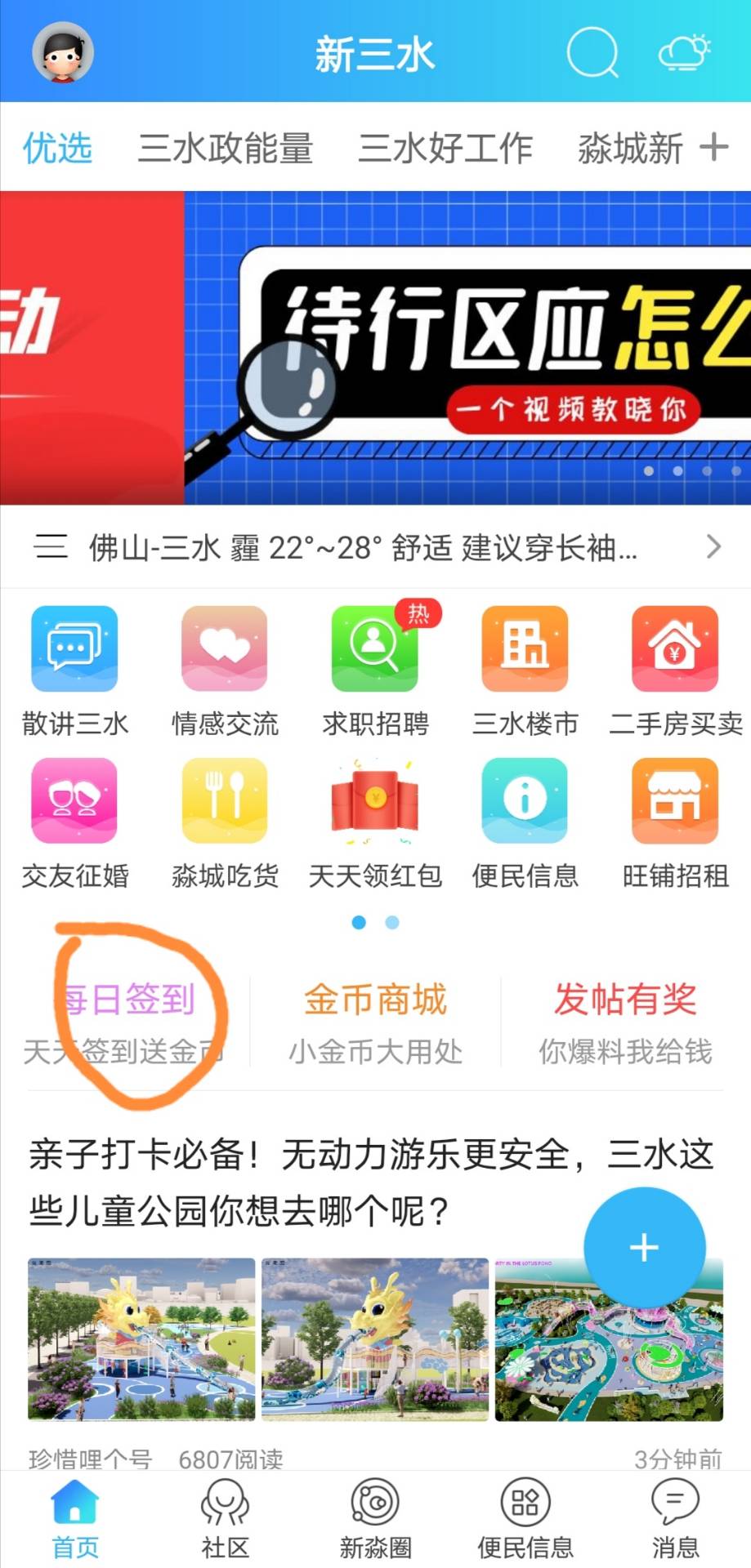Viewport: 751px width, 1568px height.
Task: Open the search icon
Action: pyautogui.click(x=592, y=52)
